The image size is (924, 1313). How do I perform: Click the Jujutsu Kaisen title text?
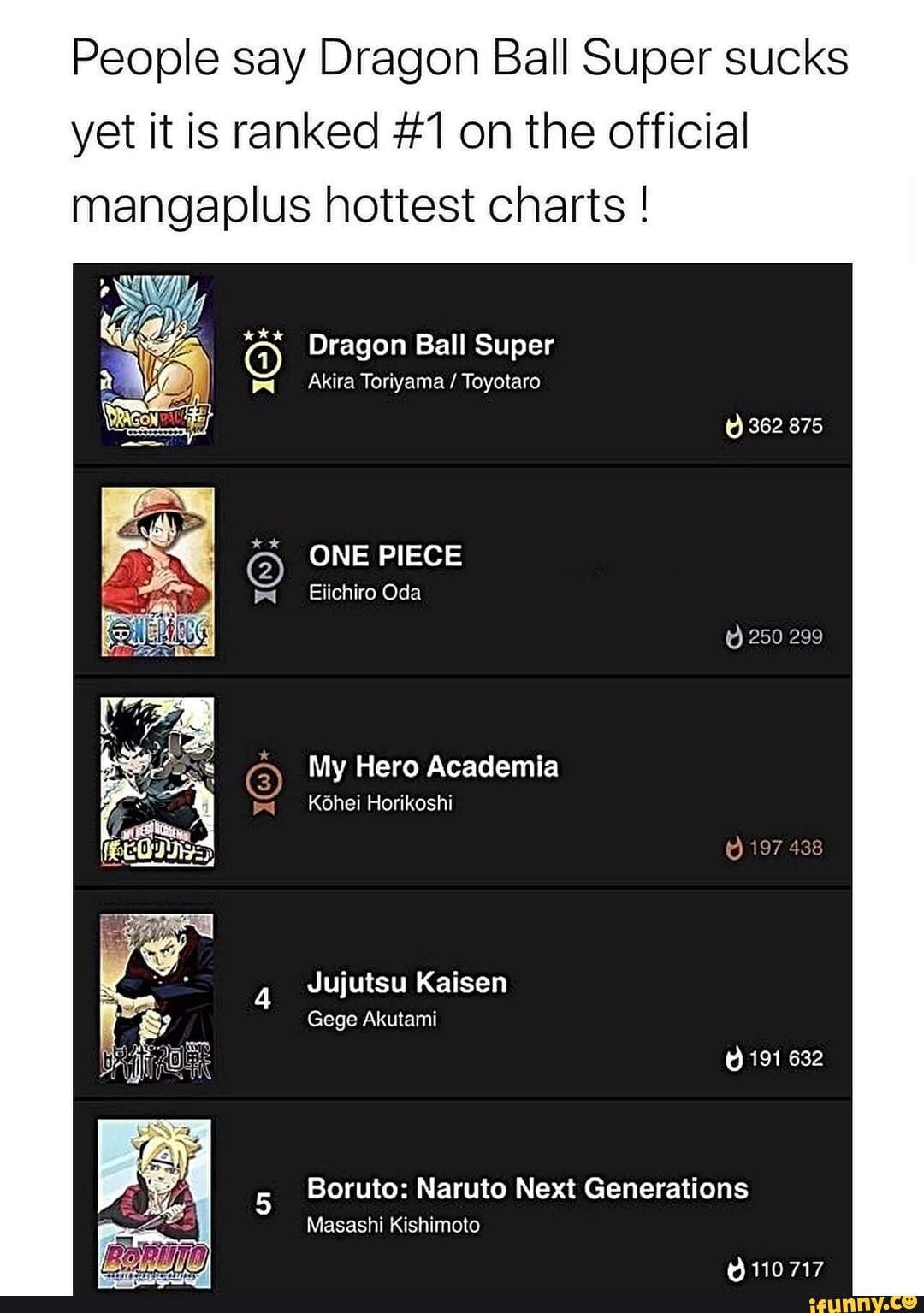click(406, 982)
